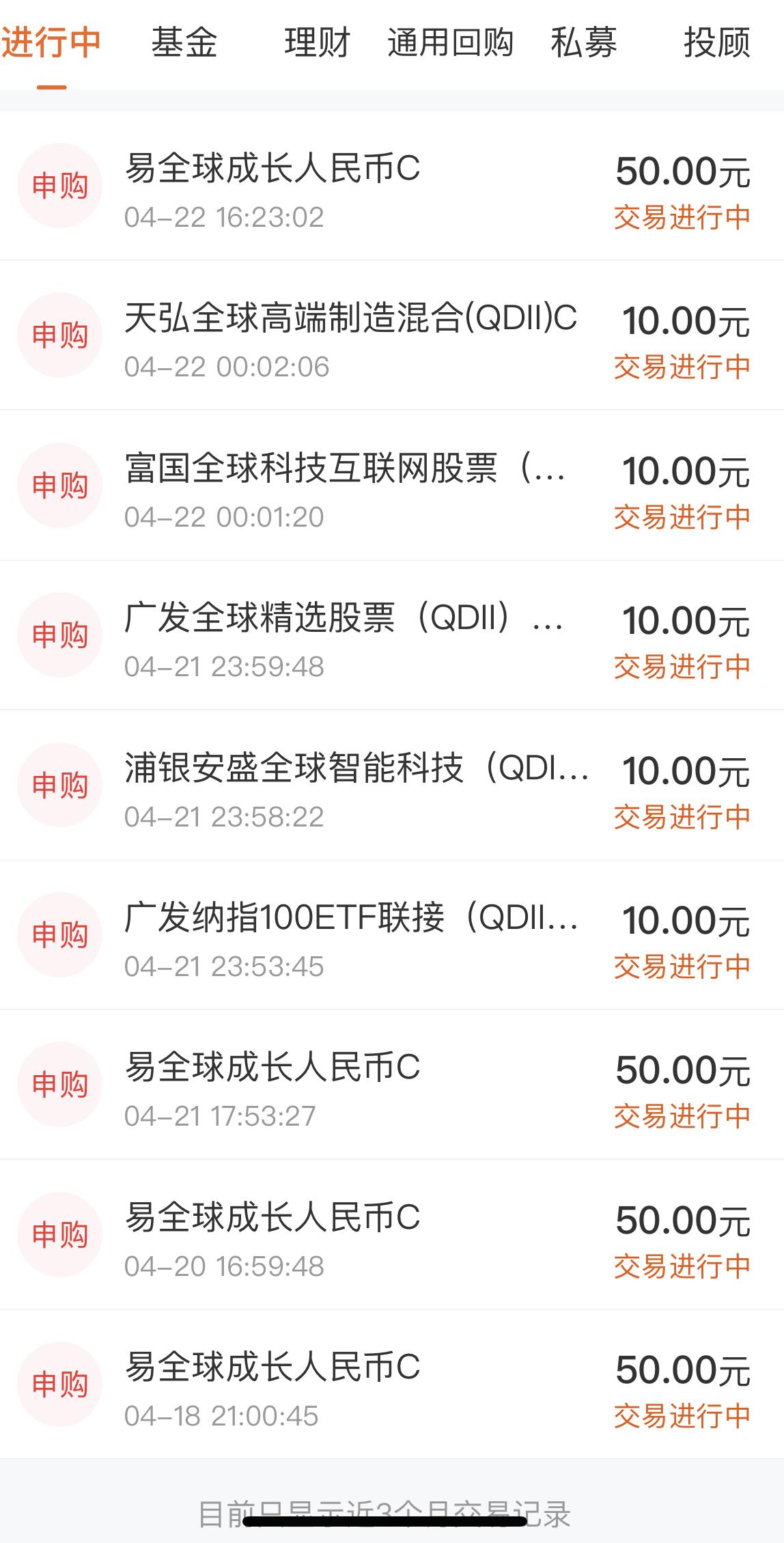Open the 投顾 section
Screen dimensions: 784x1543
pyautogui.click(x=717, y=42)
